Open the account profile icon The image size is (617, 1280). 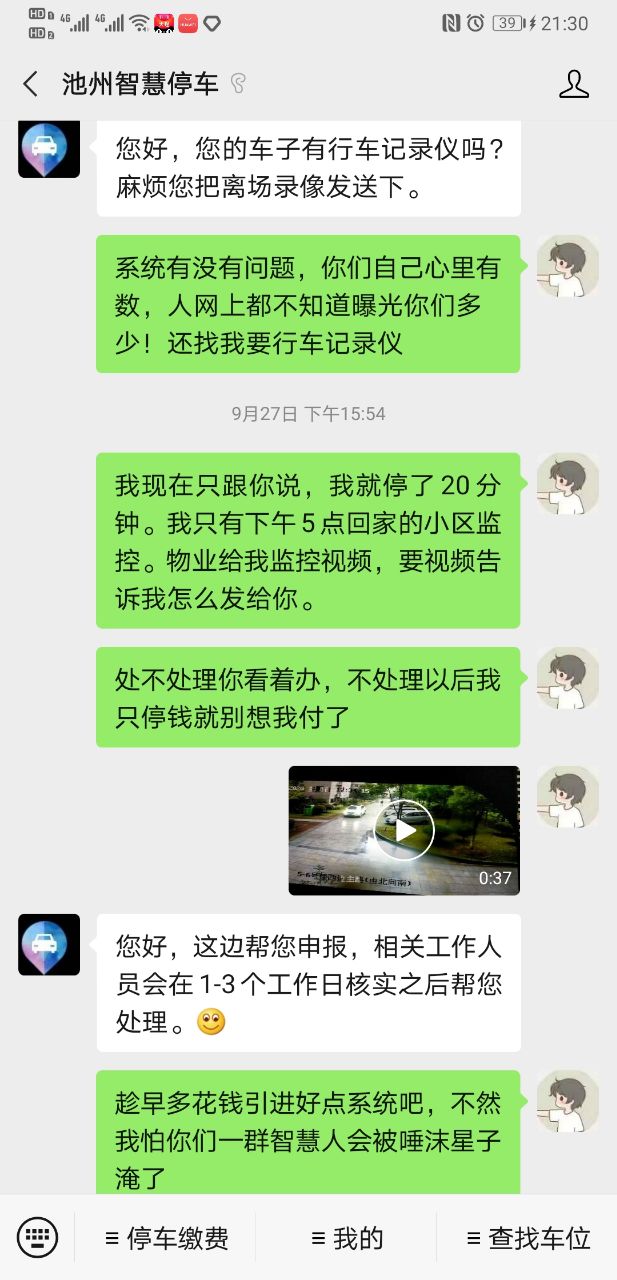click(573, 84)
